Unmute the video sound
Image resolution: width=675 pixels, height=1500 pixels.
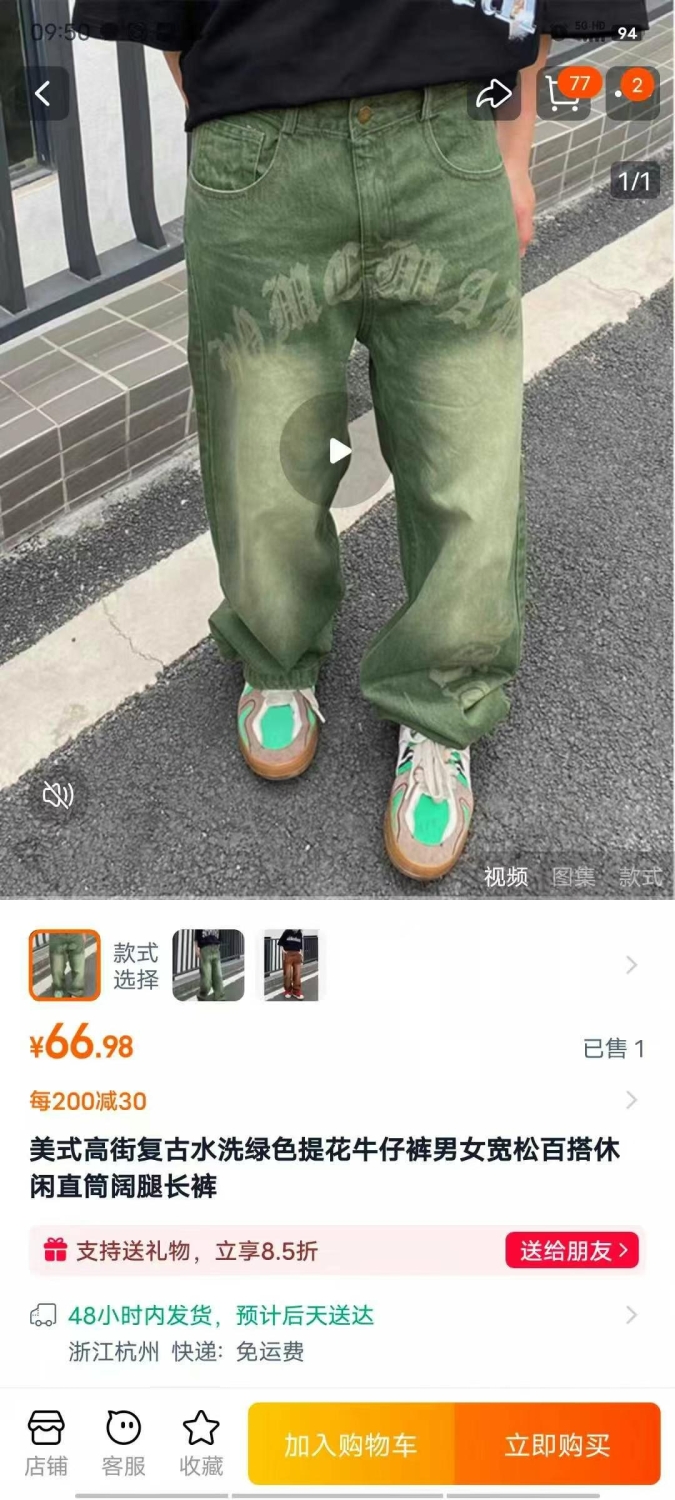[58, 795]
